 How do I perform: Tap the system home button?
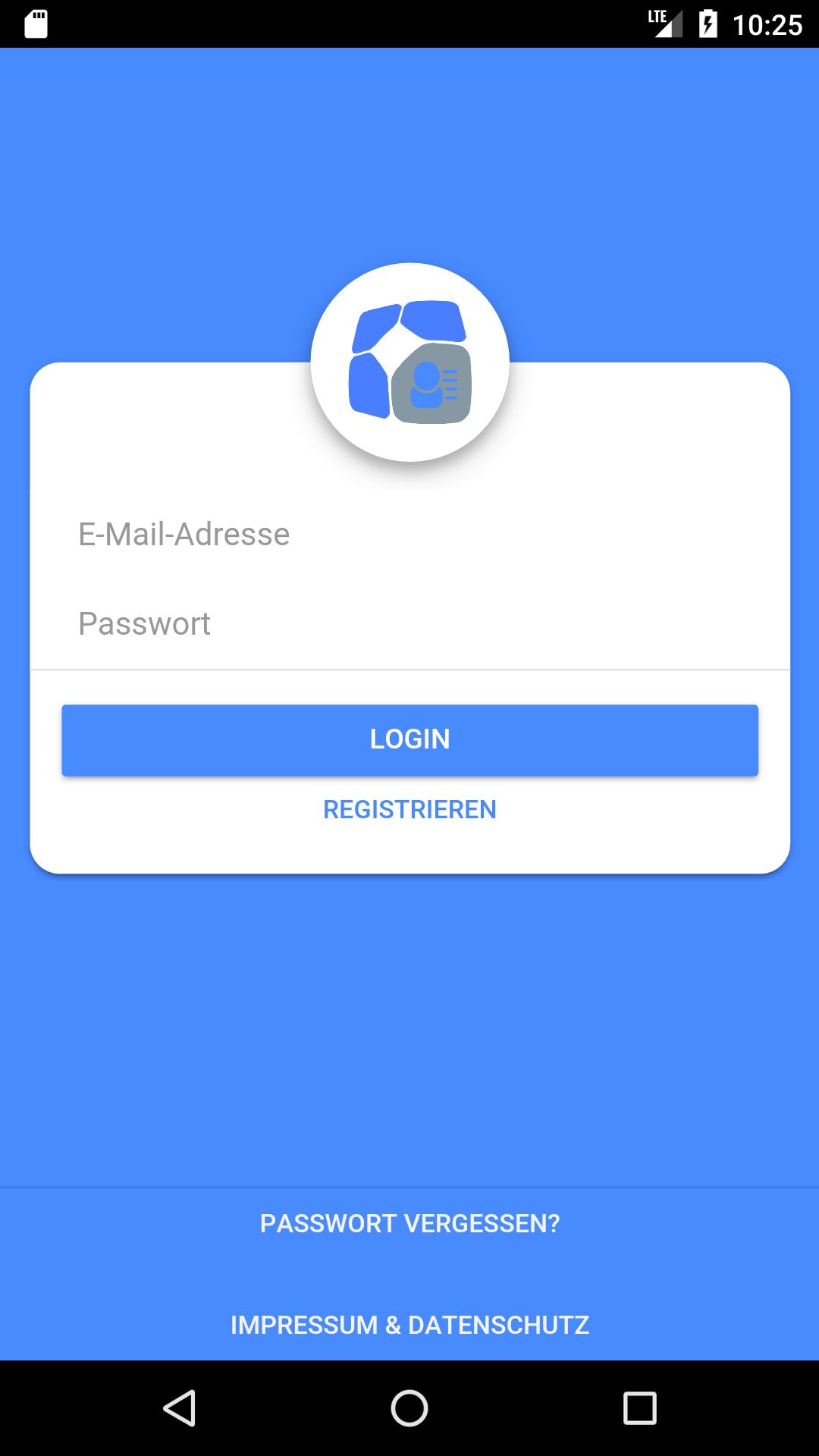pos(409,1408)
